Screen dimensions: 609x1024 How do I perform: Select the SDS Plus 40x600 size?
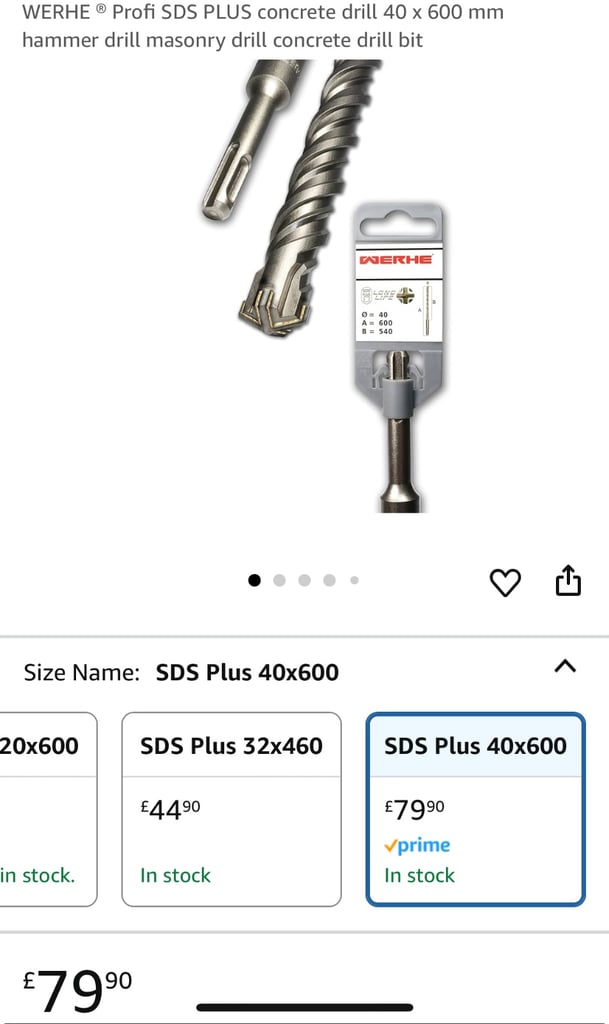pos(475,808)
